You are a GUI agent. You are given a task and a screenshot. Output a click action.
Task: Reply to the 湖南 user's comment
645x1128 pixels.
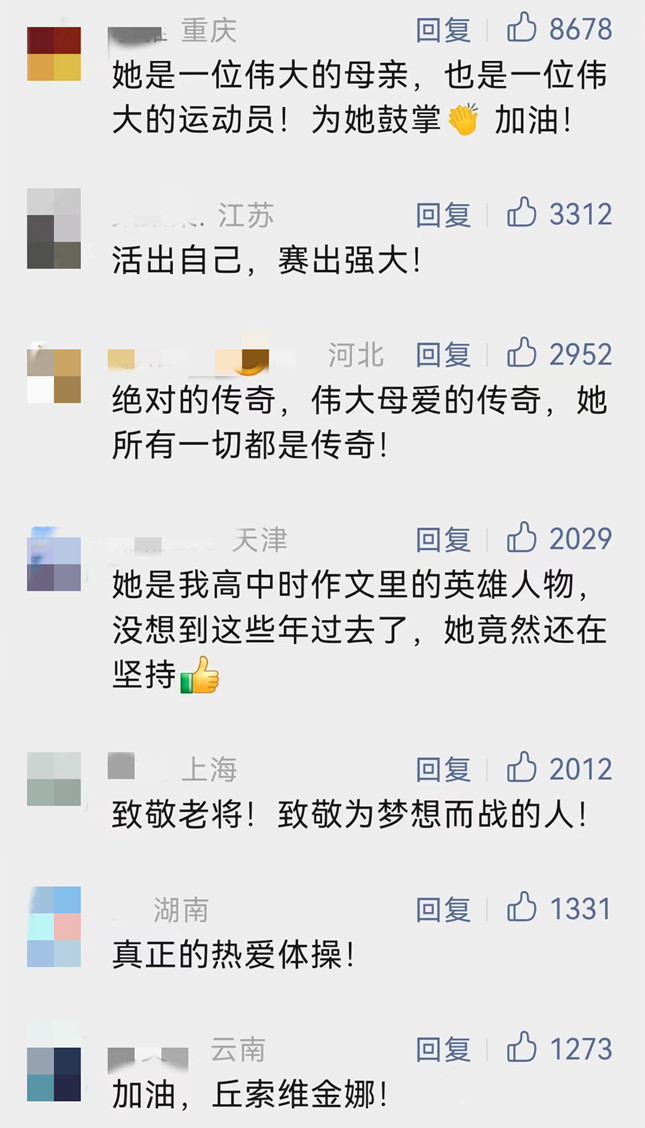(443, 909)
